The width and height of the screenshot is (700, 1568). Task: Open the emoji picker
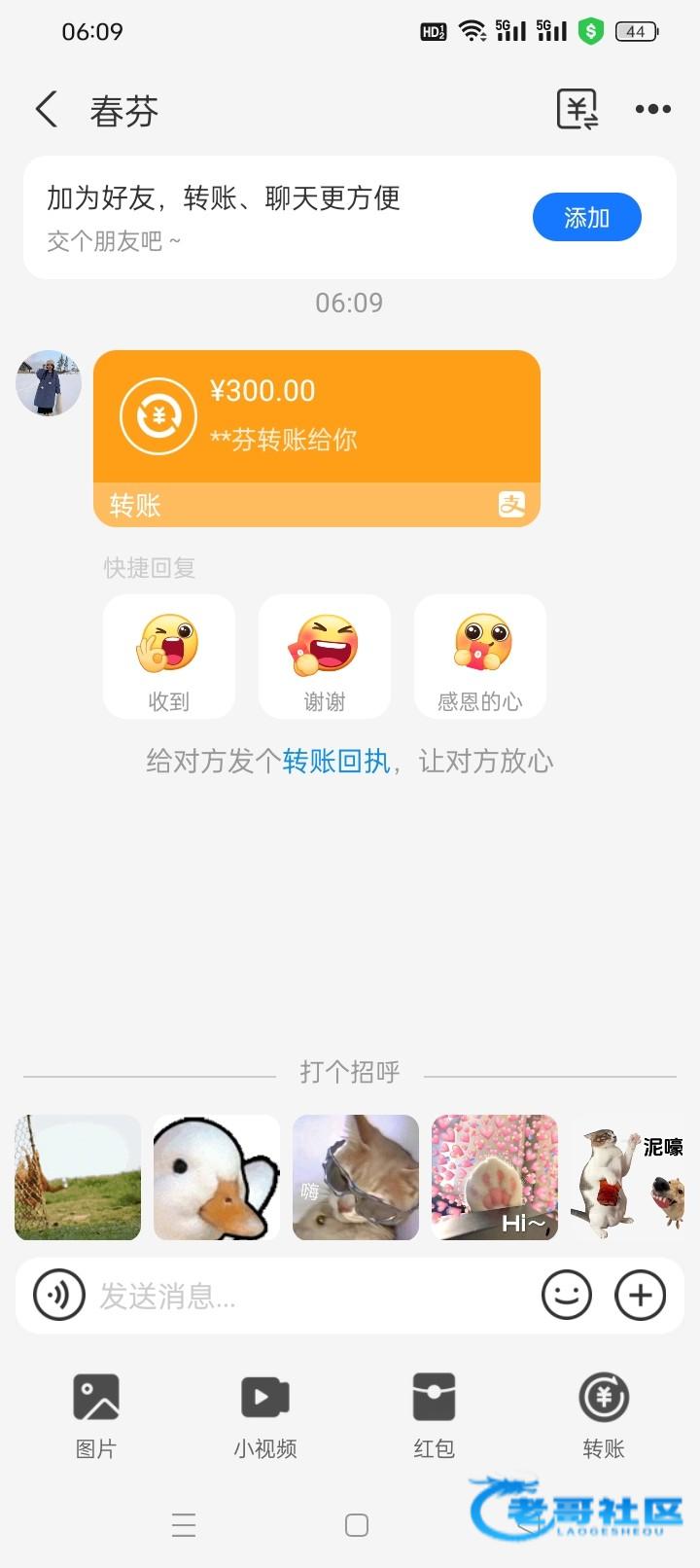click(x=566, y=1296)
